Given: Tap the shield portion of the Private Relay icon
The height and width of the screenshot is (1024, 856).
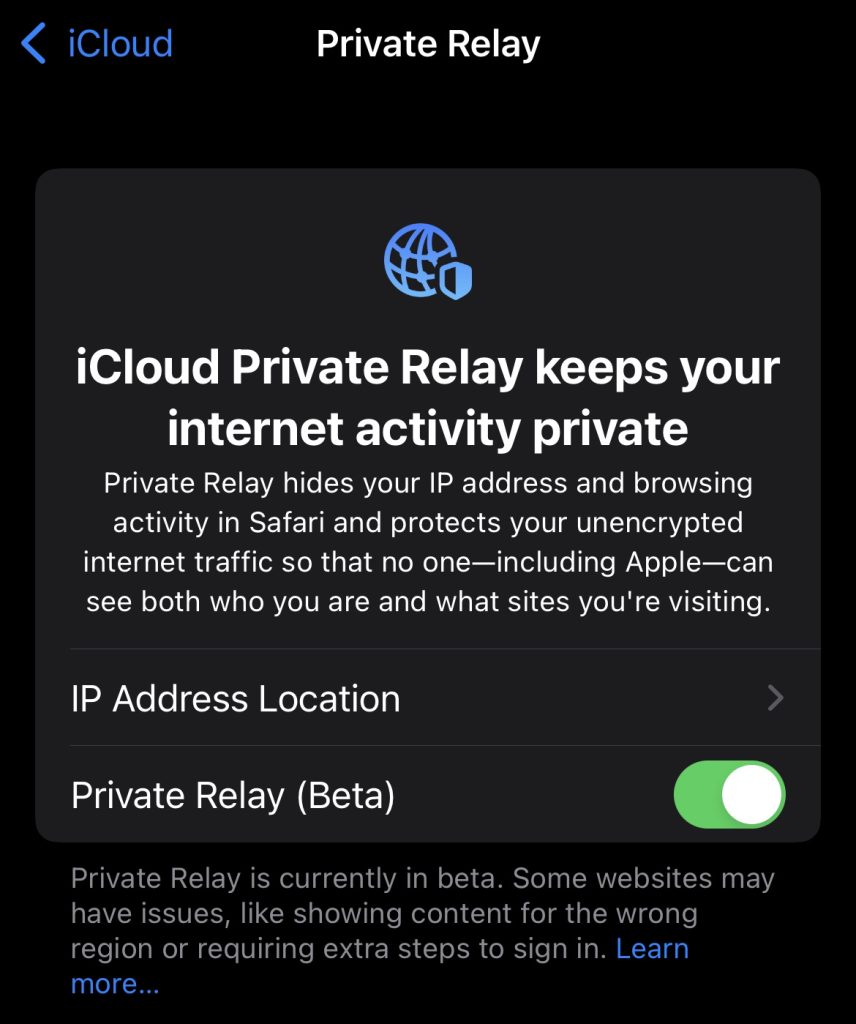Looking at the screenshot, I should click(455, 280).
